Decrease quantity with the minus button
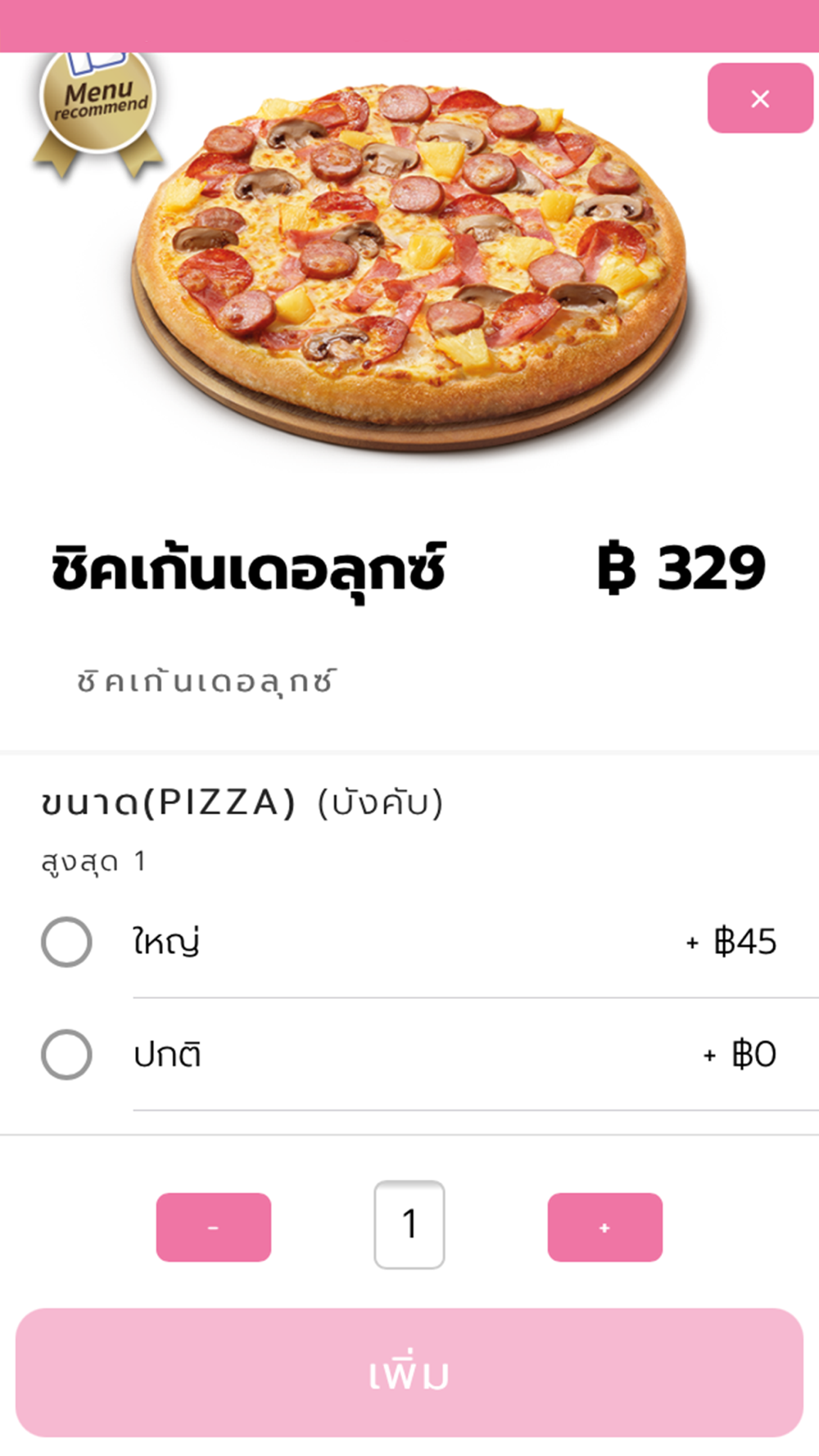 tap(213, 1227)
